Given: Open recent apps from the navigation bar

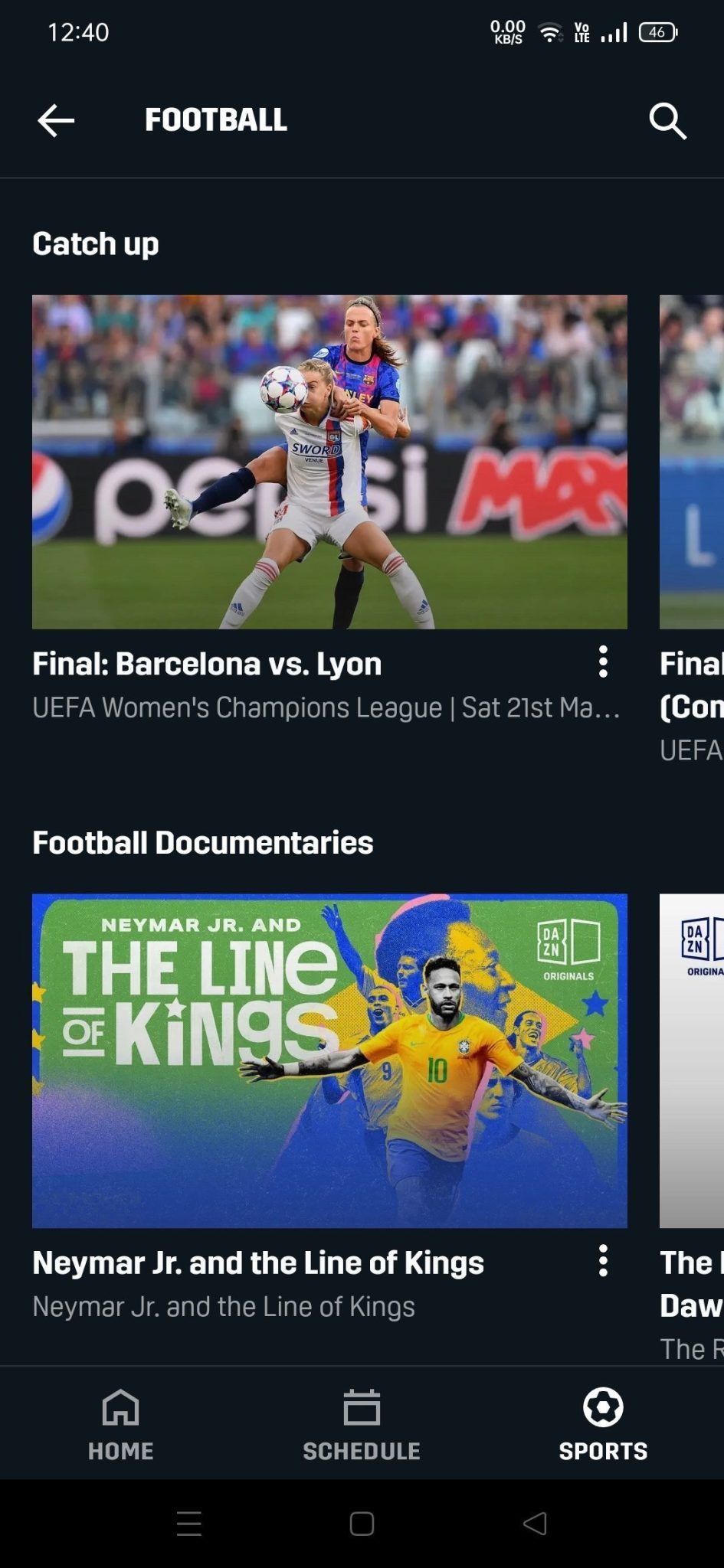Looking at the screenshot, I should click(x=189, y=1524).
